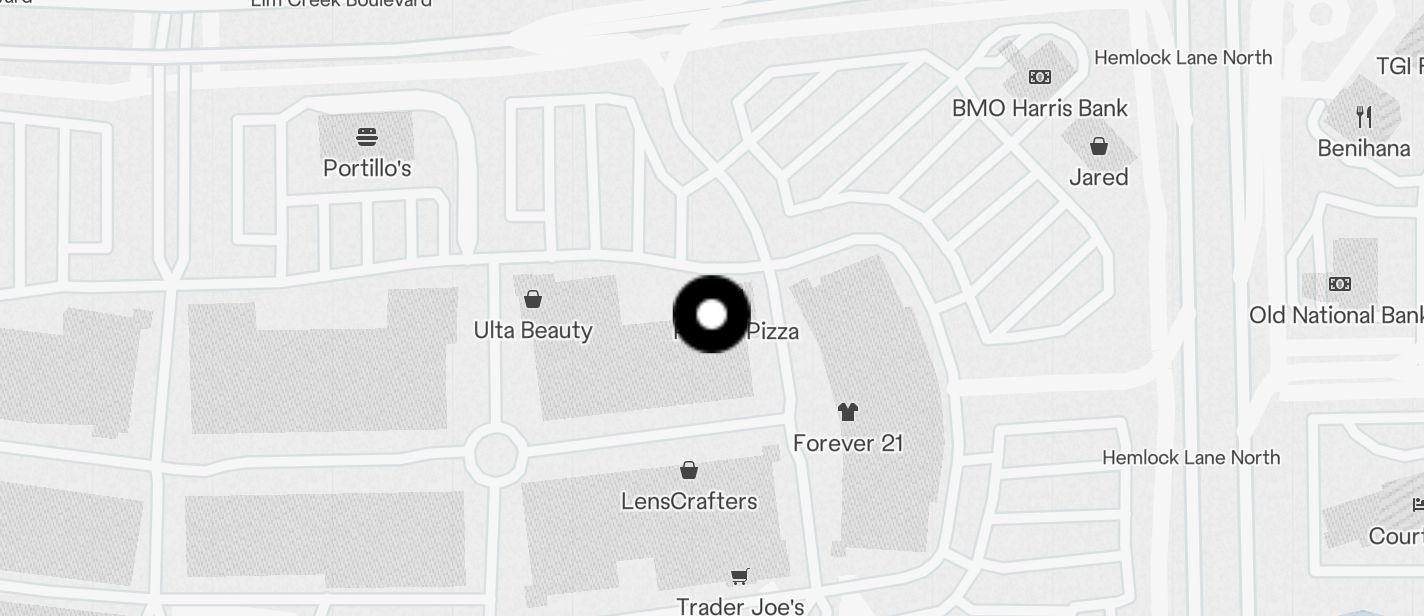Tap the LensCrafters shop marker
The image size is (1424, 616).
click(689, 470)
